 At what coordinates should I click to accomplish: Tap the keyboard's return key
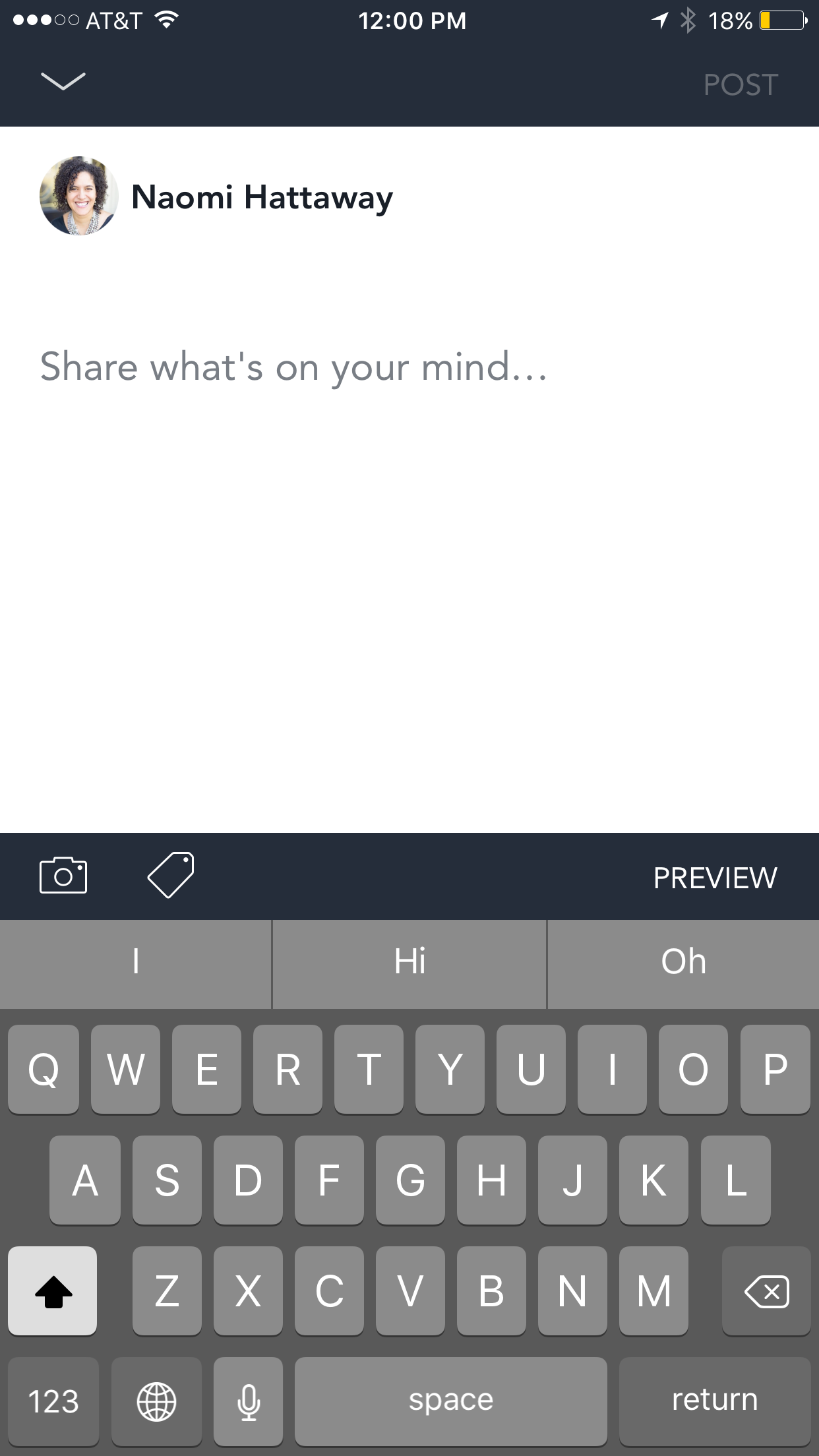(x=715, y=1401)
